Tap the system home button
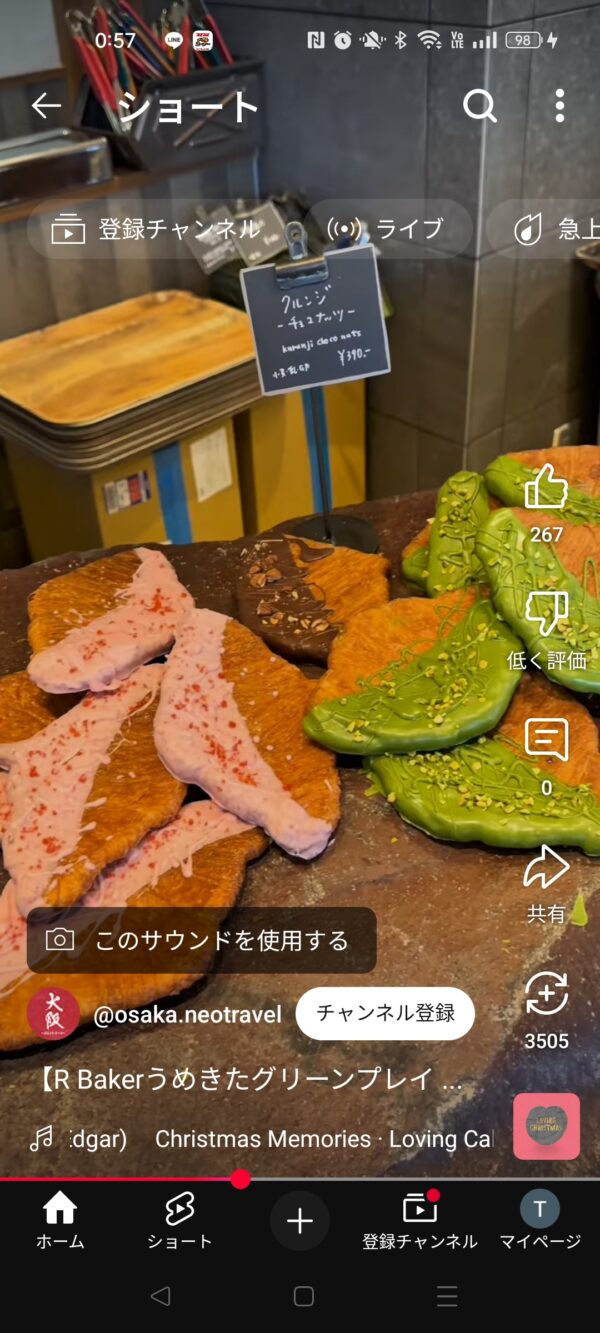 (303, 1297)
